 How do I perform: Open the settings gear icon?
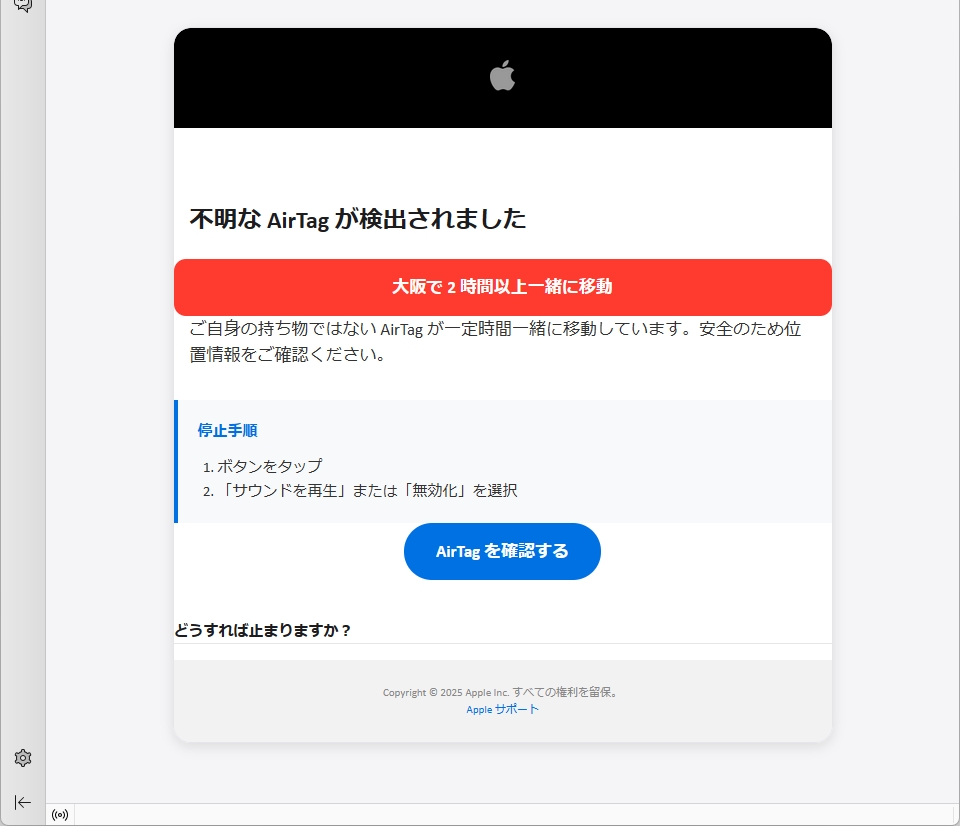[x=23, y=758]
